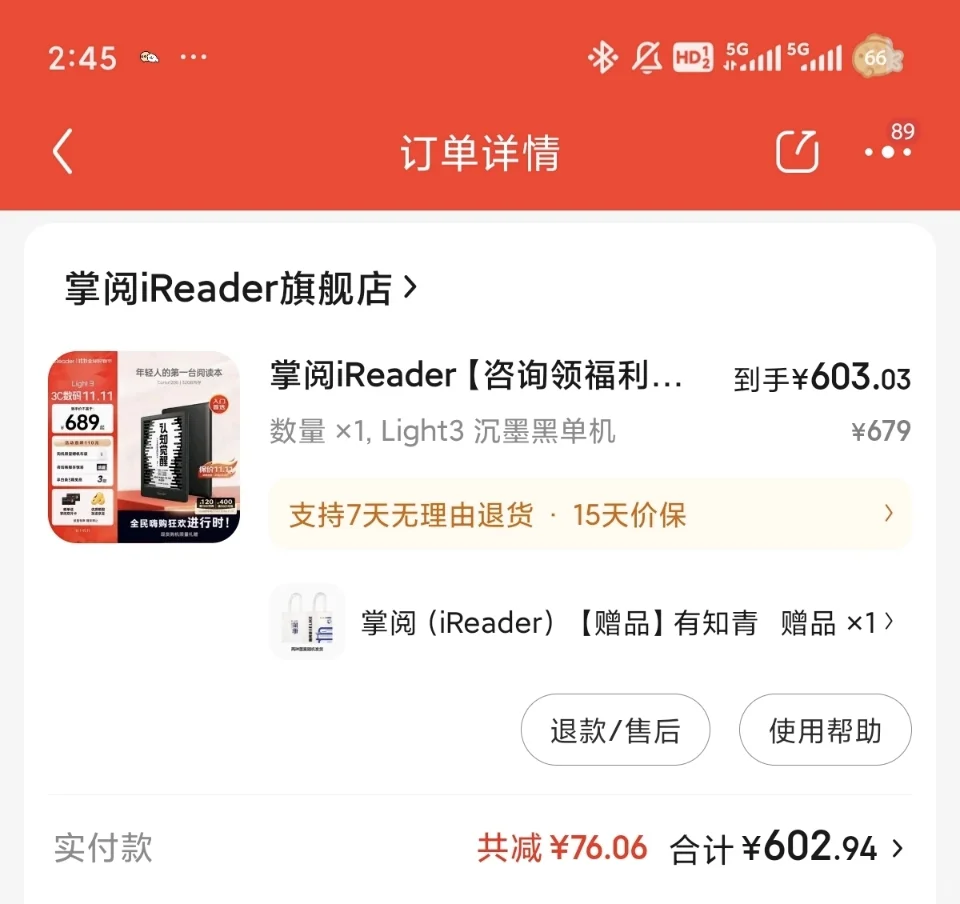Tap the 退款/售后 button
Viewport: 960px width, 904px height.
pos(615,730)
